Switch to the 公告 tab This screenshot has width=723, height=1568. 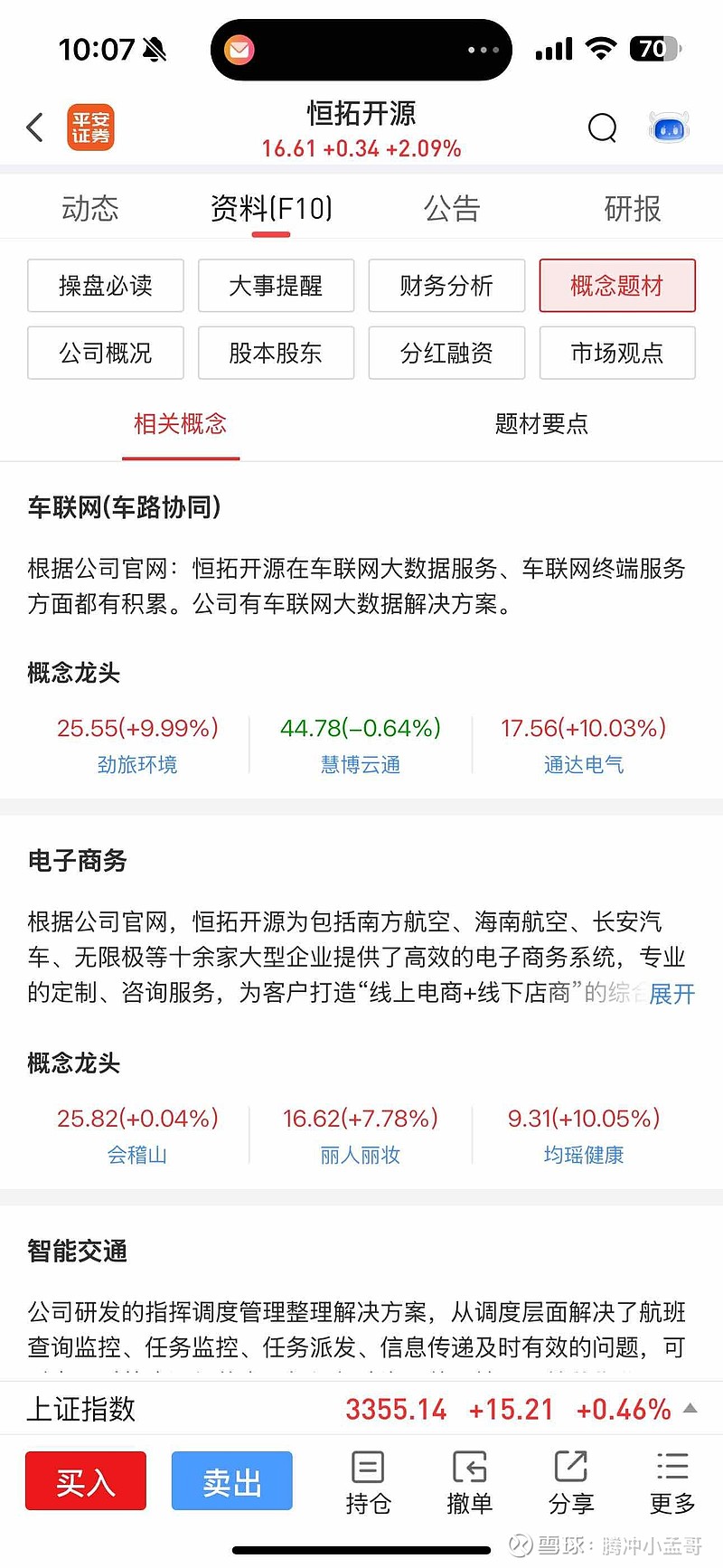tap(452, 209)
